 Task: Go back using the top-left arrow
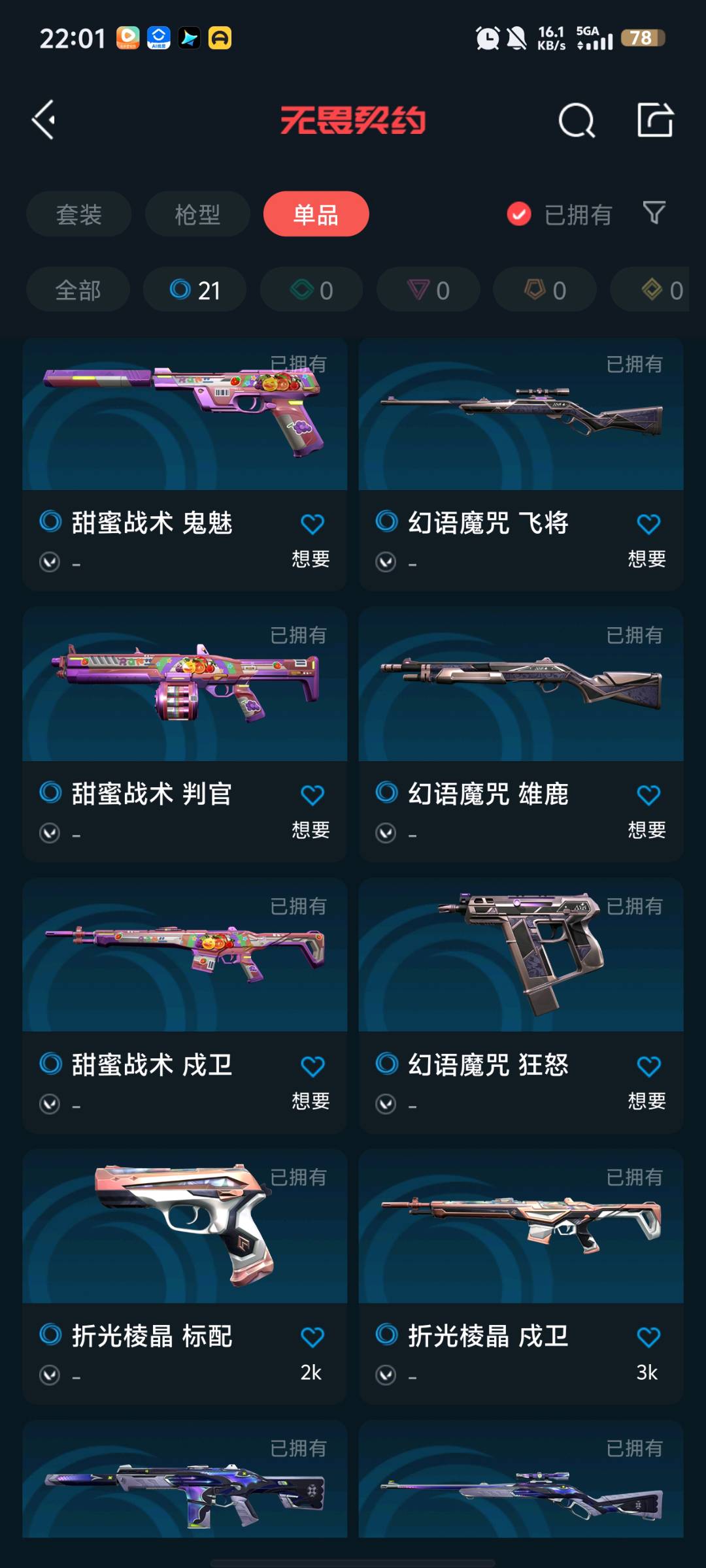coord(44,120)
